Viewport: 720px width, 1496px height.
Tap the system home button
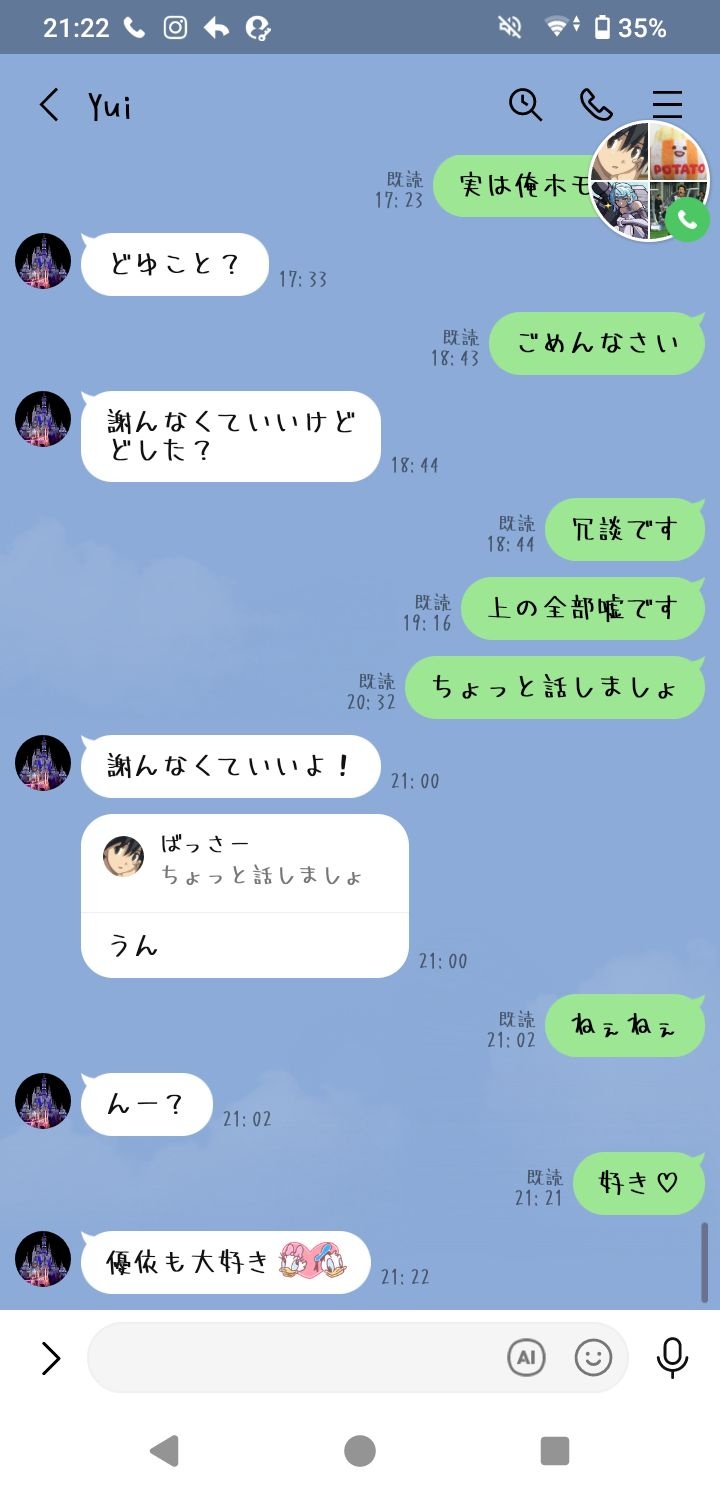click(x=360, y=1450)
